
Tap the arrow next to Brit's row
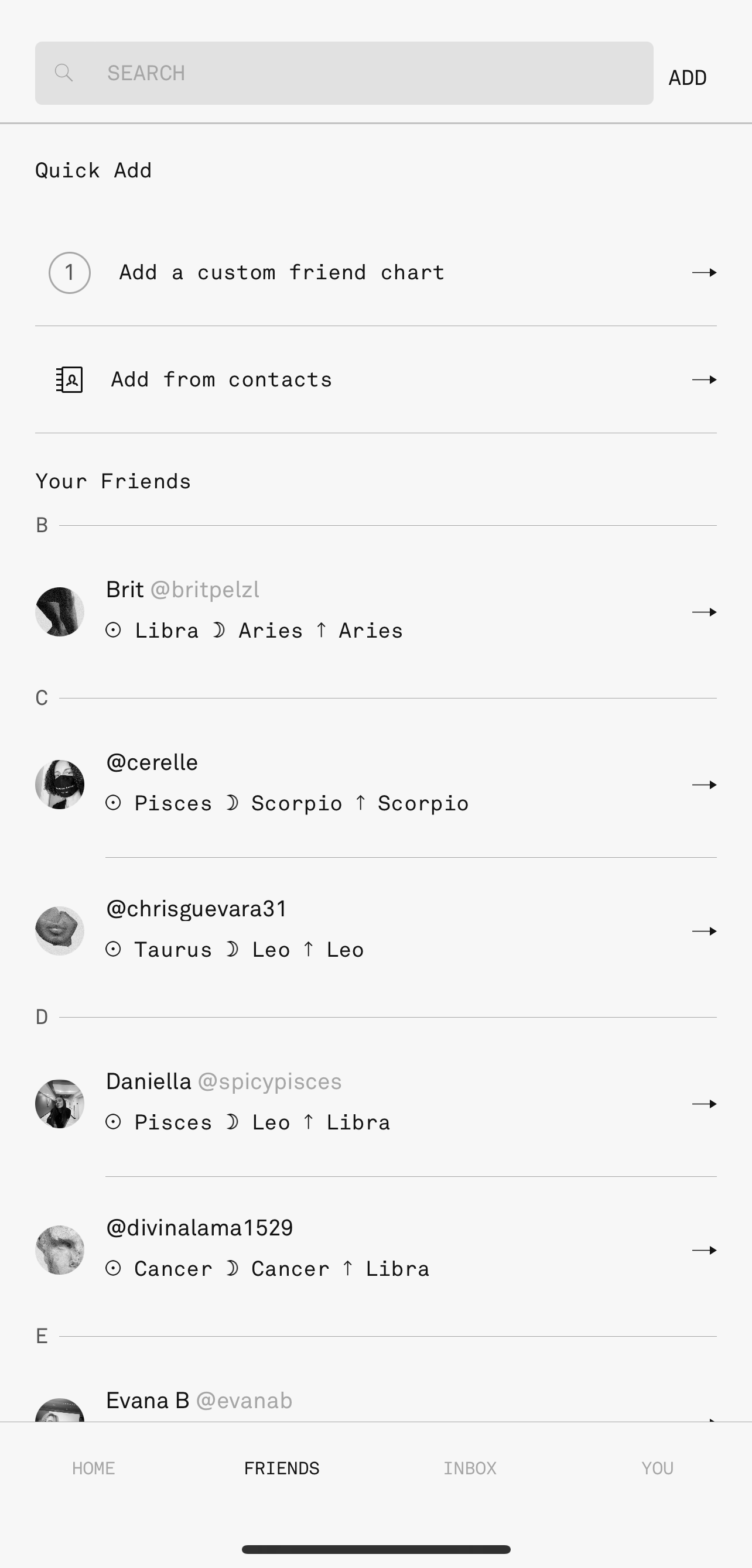[705, 612]
